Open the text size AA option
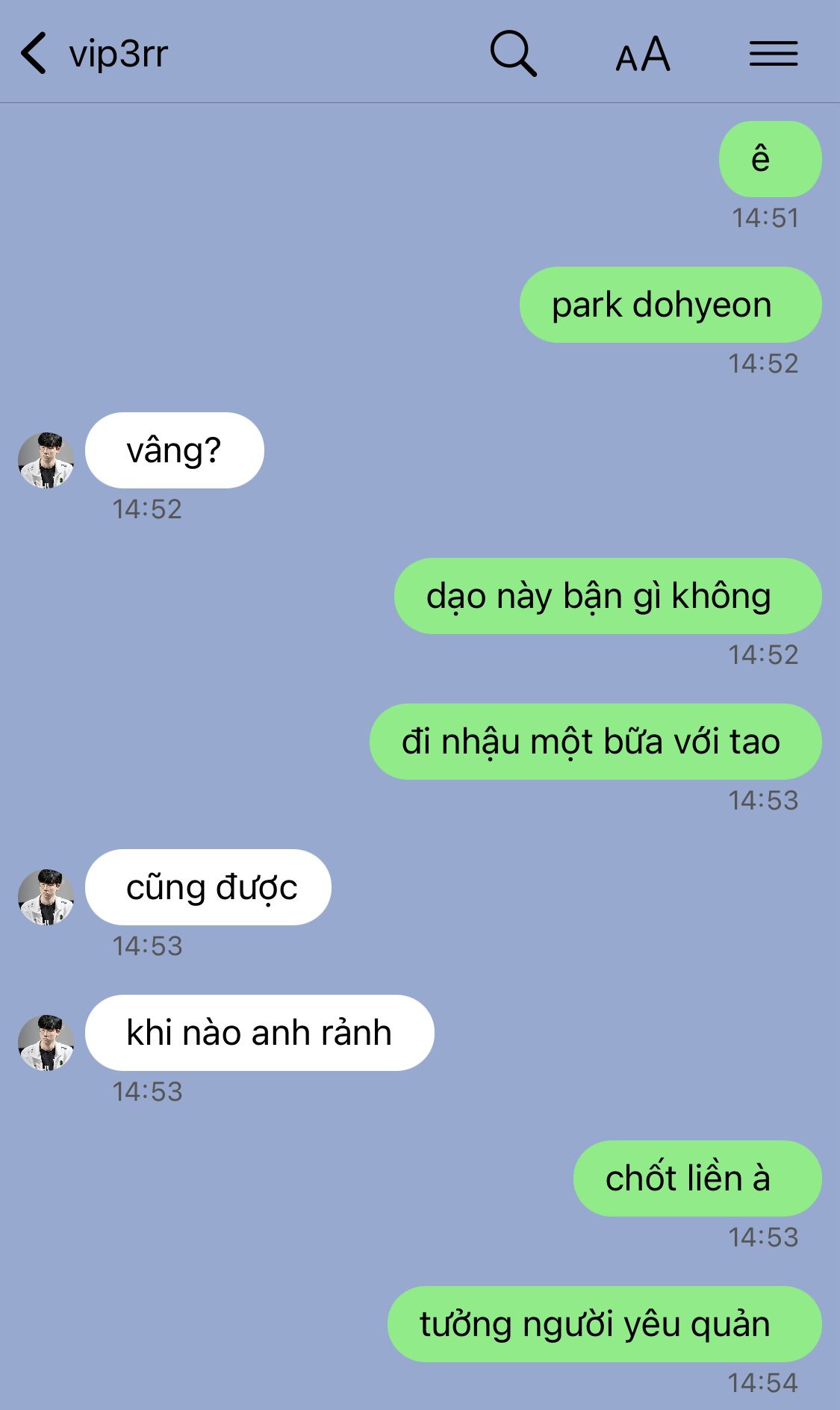 tap(643, 55)
